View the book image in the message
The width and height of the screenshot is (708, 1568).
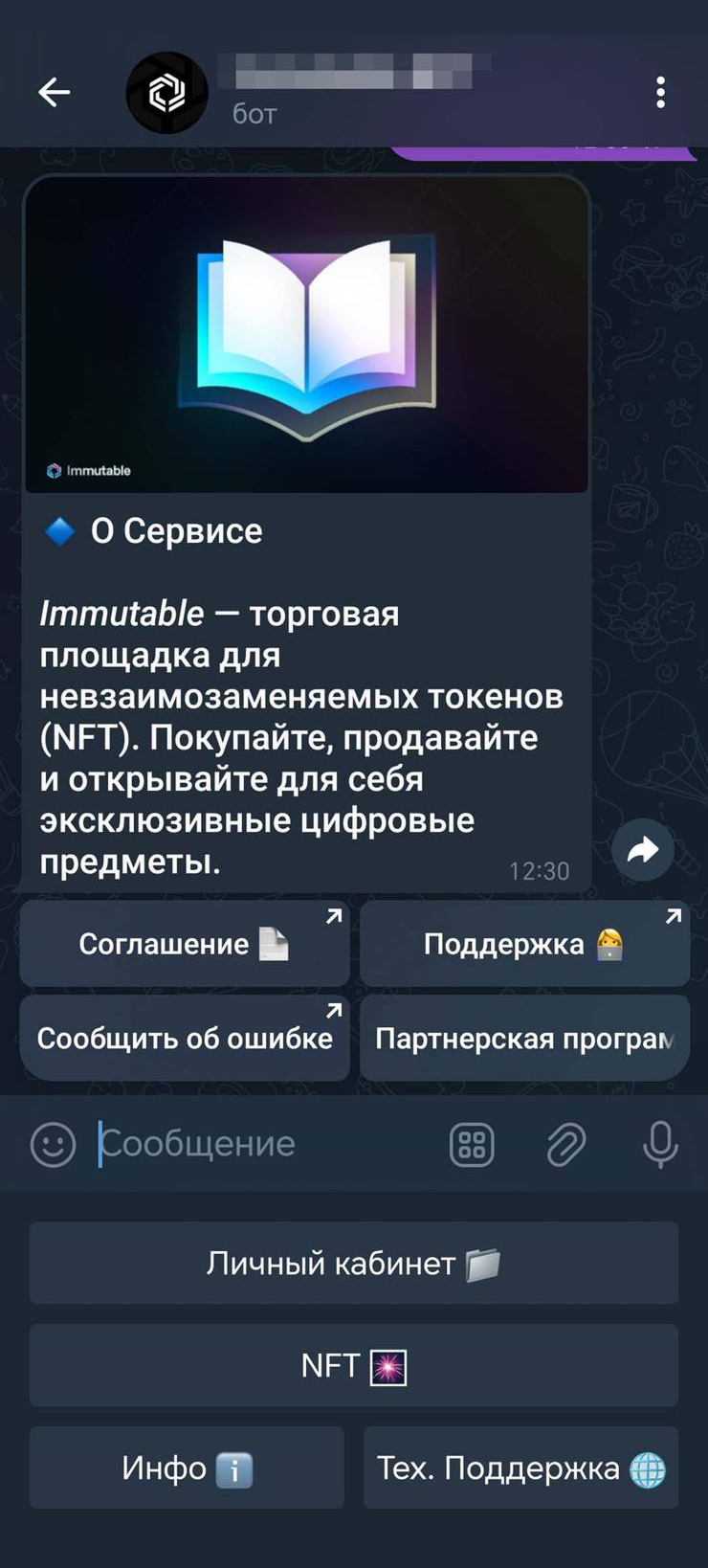point(306,335)
